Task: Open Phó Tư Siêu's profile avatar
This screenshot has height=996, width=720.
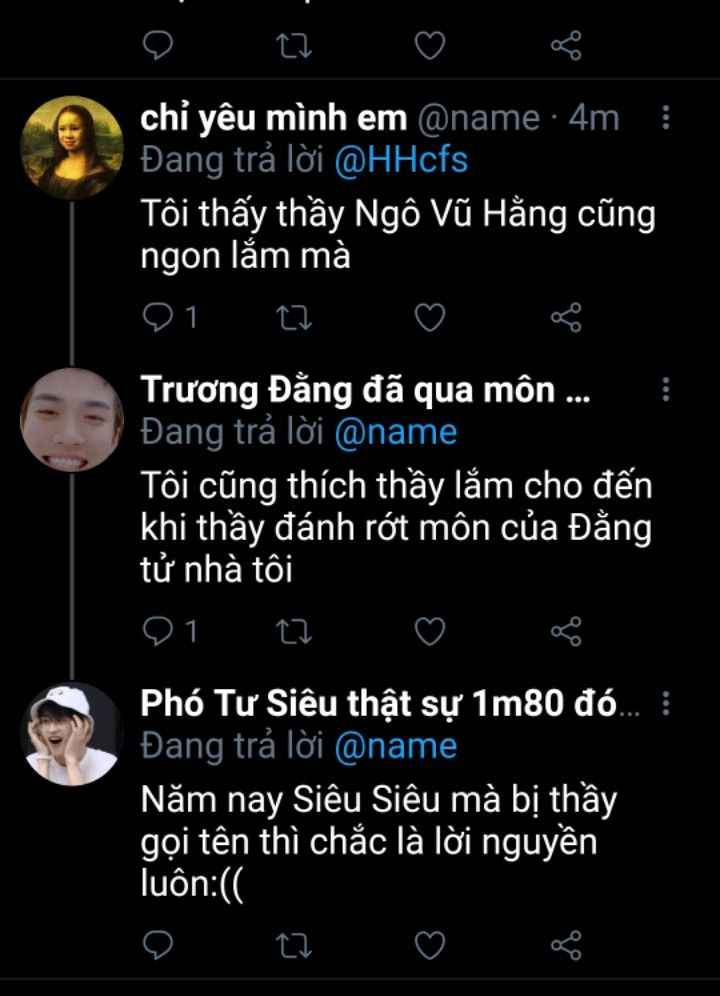Action: (71, 733)
